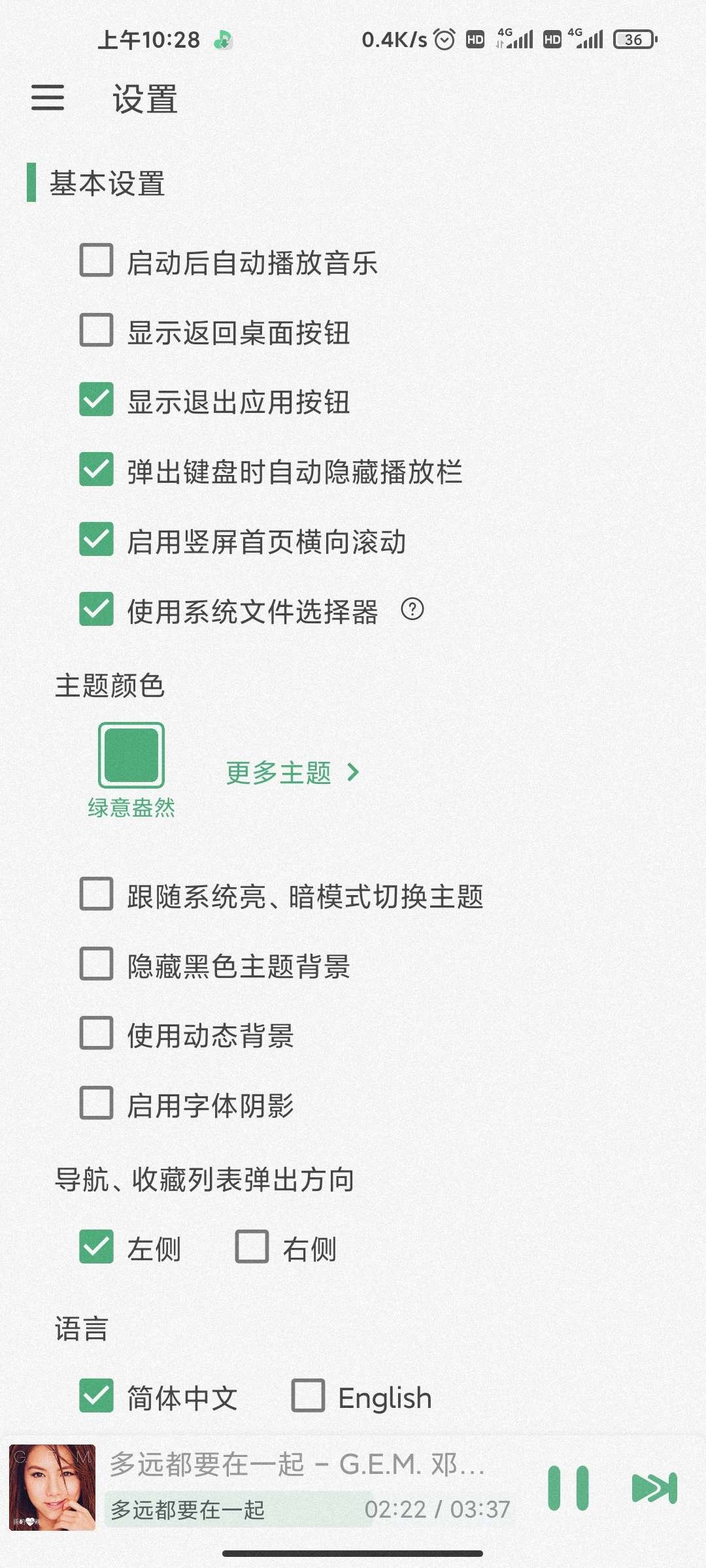The width and height of the screenshot is (706, 1568).
Task: Open the hamburger drawer menu
Action: click(48, 97)
